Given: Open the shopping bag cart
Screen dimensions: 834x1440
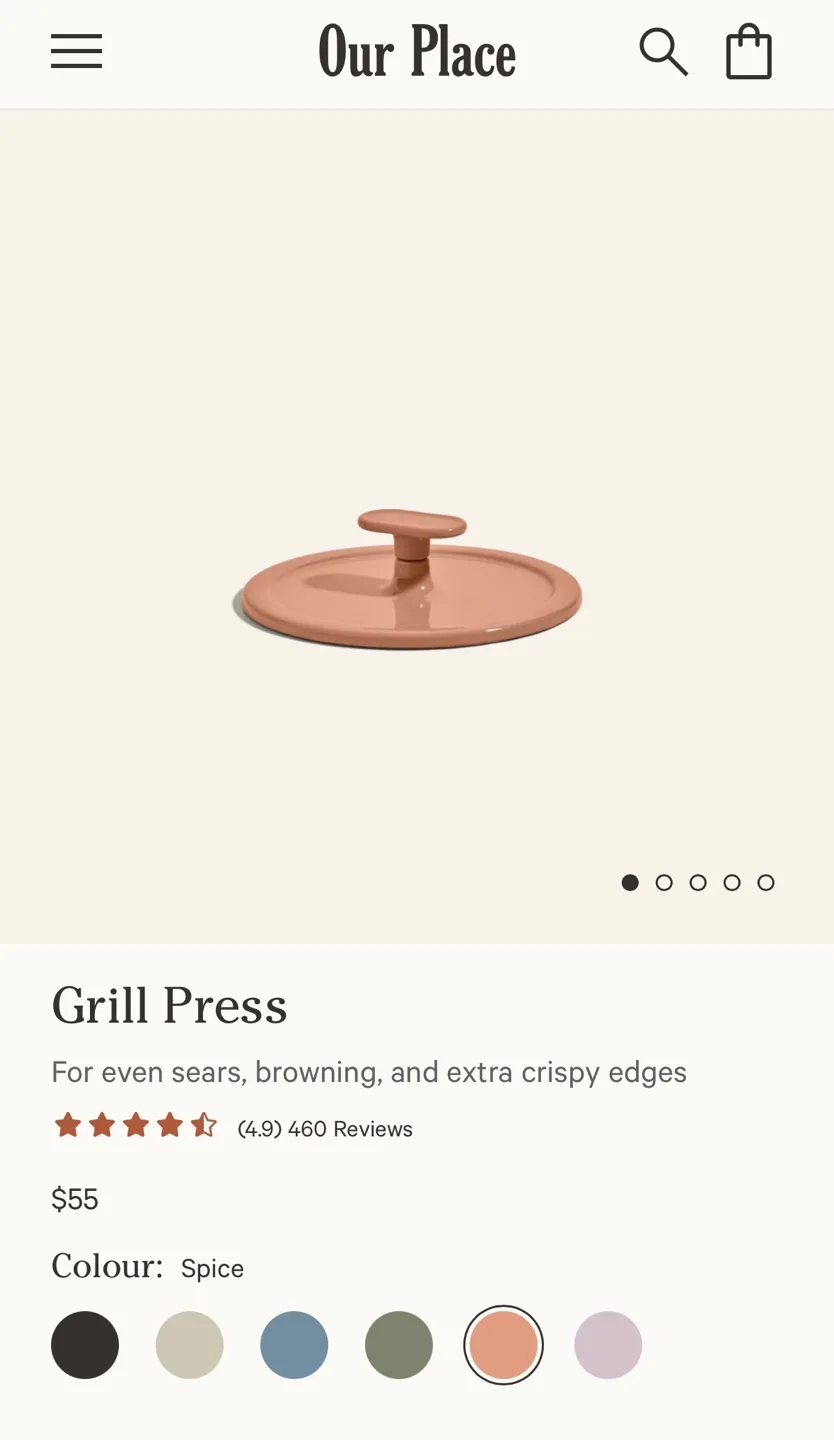Looking at the screenshot, I should click(x=748, y=51).
